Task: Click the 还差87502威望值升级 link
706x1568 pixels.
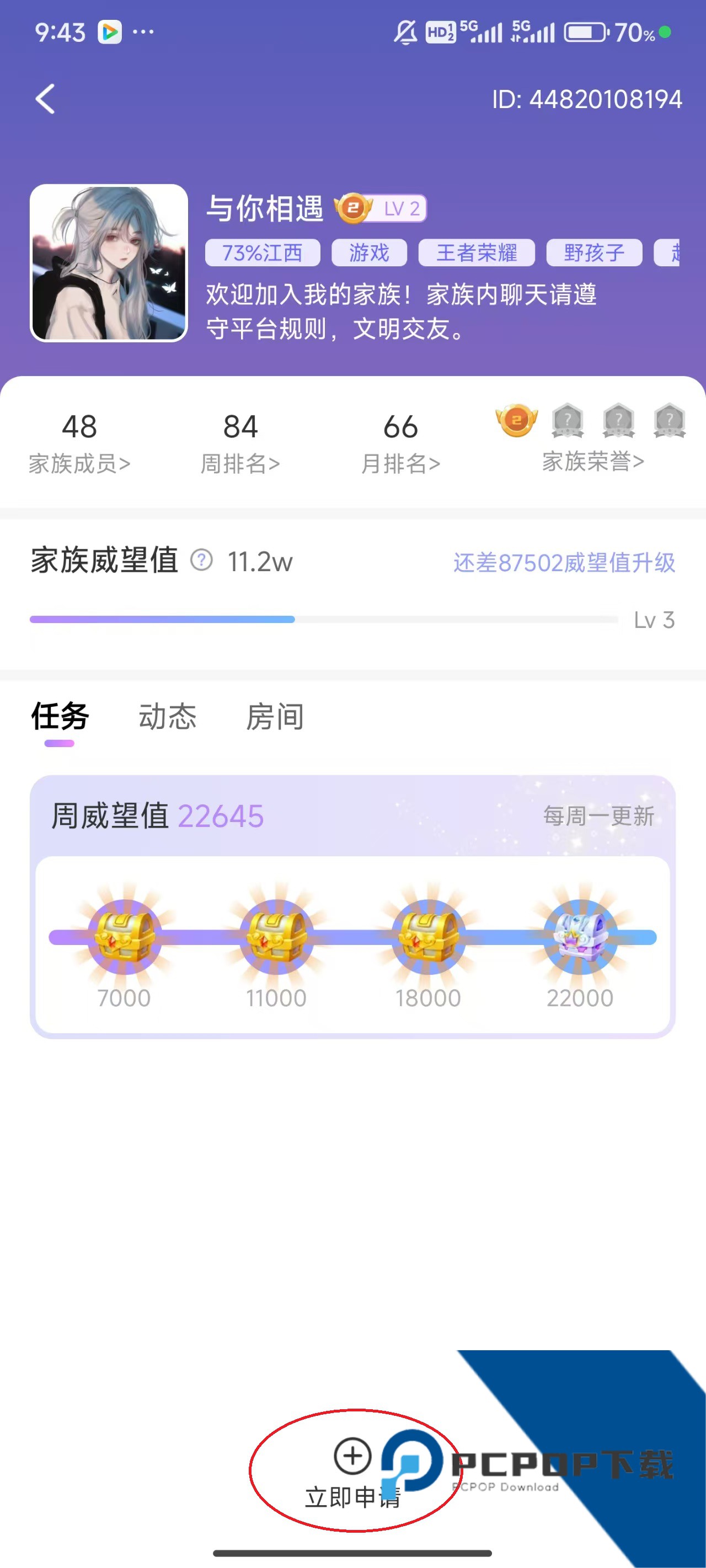Action: (x=564, y=563)
